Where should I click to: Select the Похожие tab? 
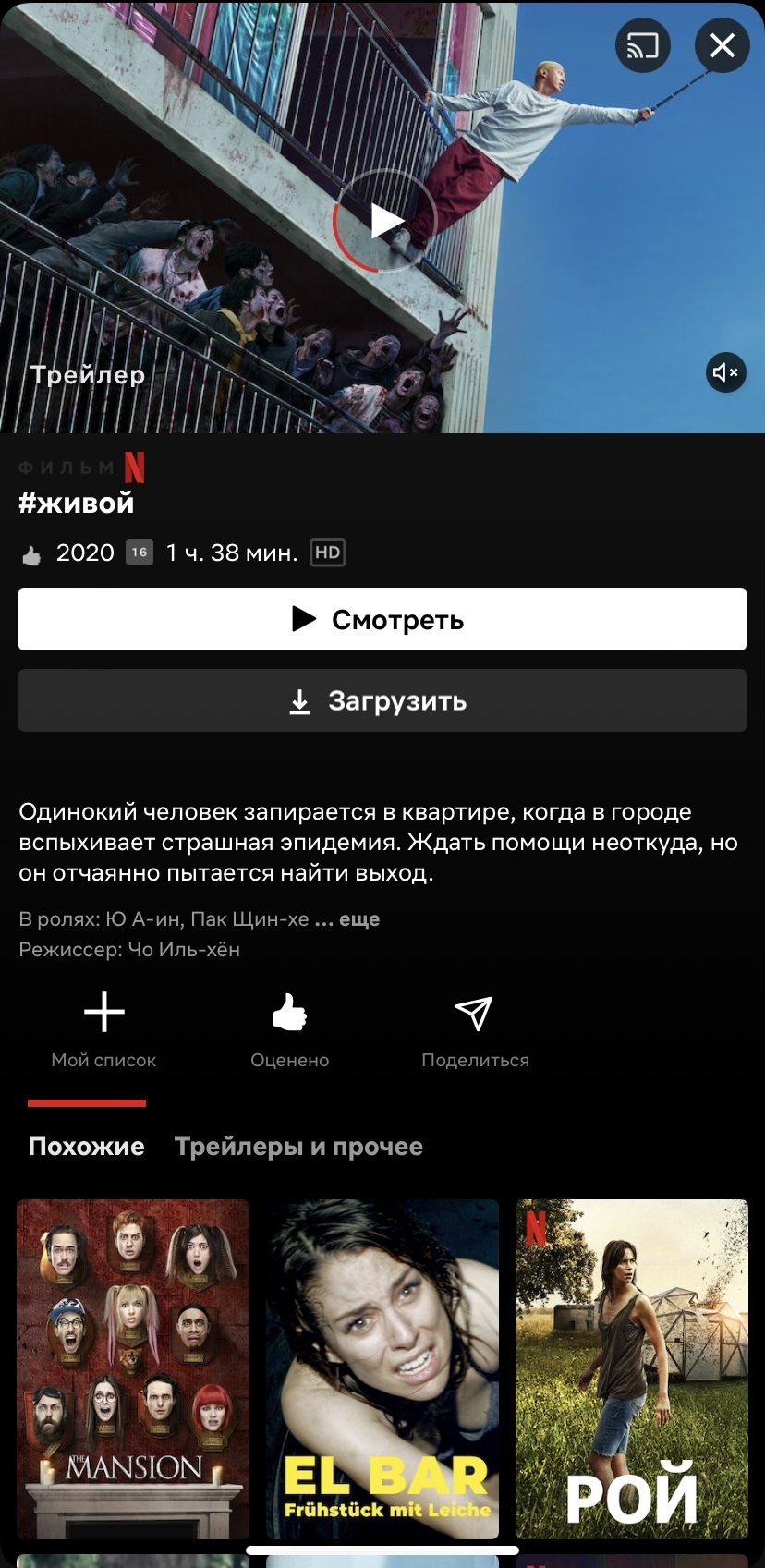87,1146
